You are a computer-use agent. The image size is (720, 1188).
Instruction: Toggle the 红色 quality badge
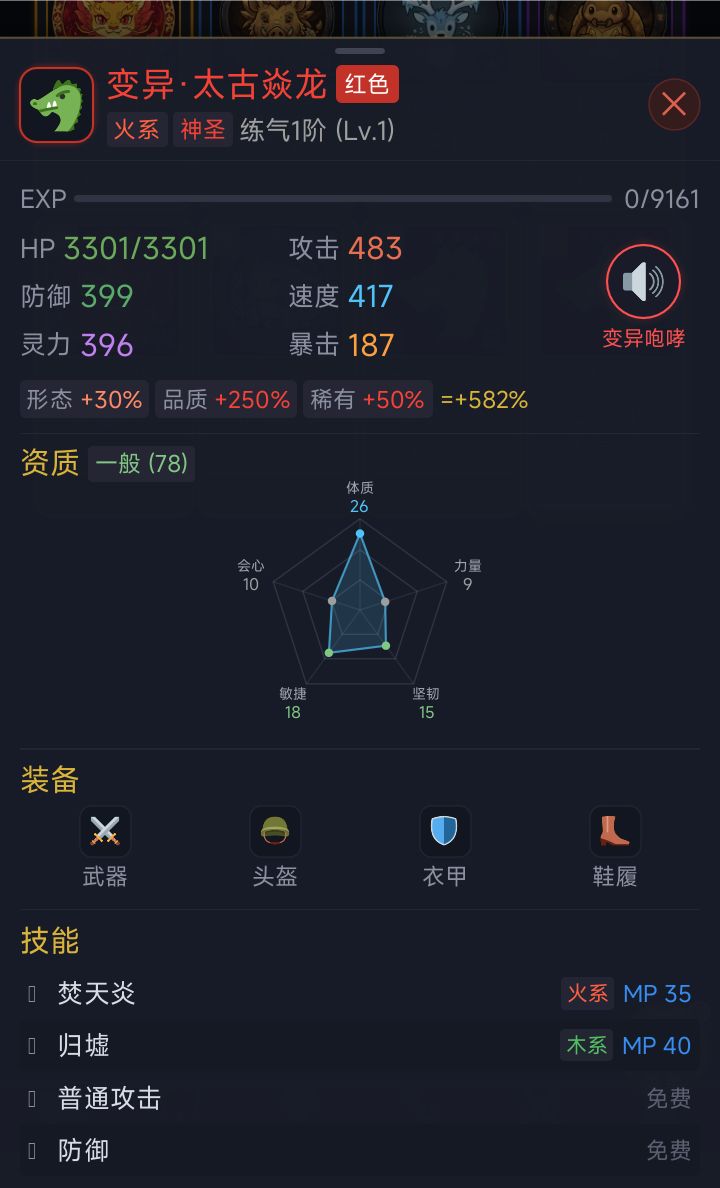[367, 85]
